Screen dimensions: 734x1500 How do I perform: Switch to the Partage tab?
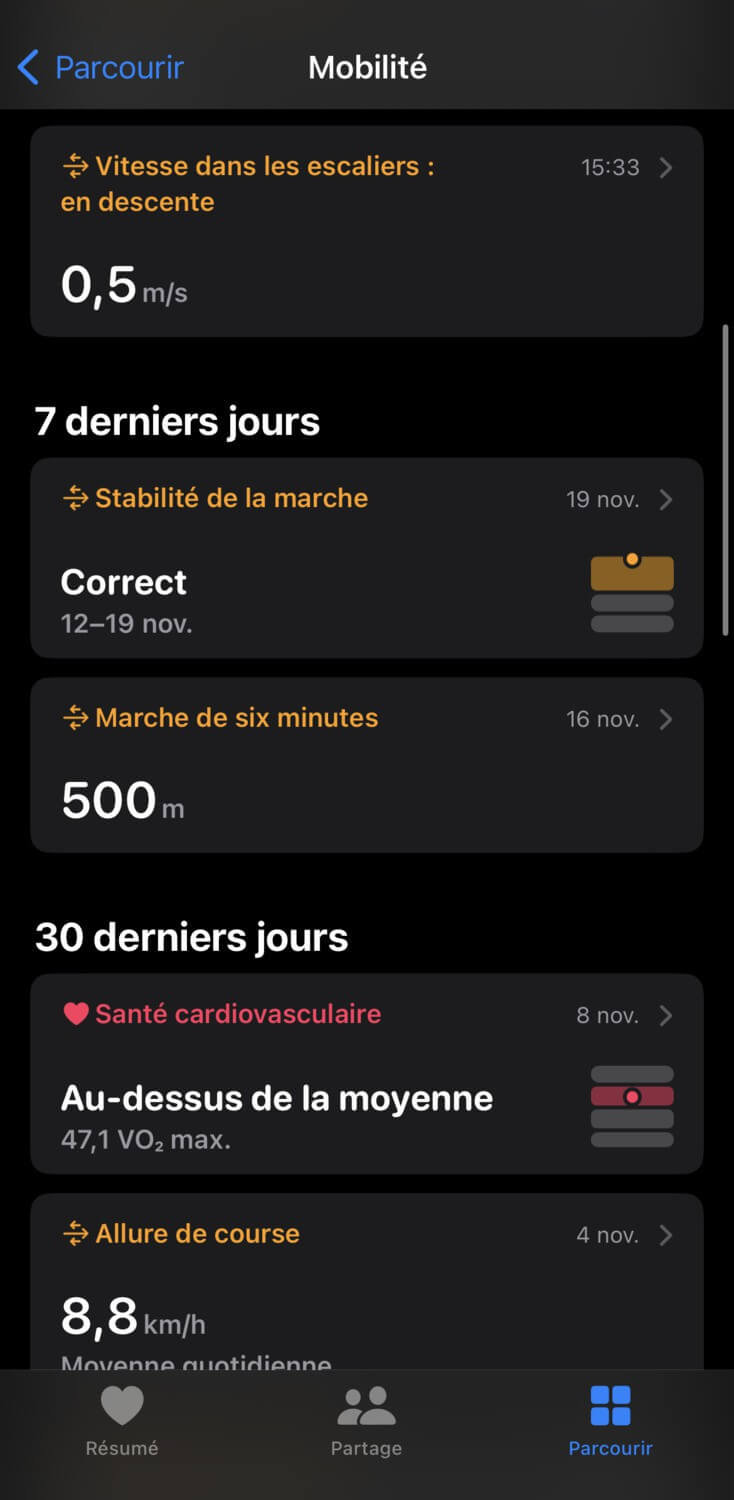pos(367,1420)
